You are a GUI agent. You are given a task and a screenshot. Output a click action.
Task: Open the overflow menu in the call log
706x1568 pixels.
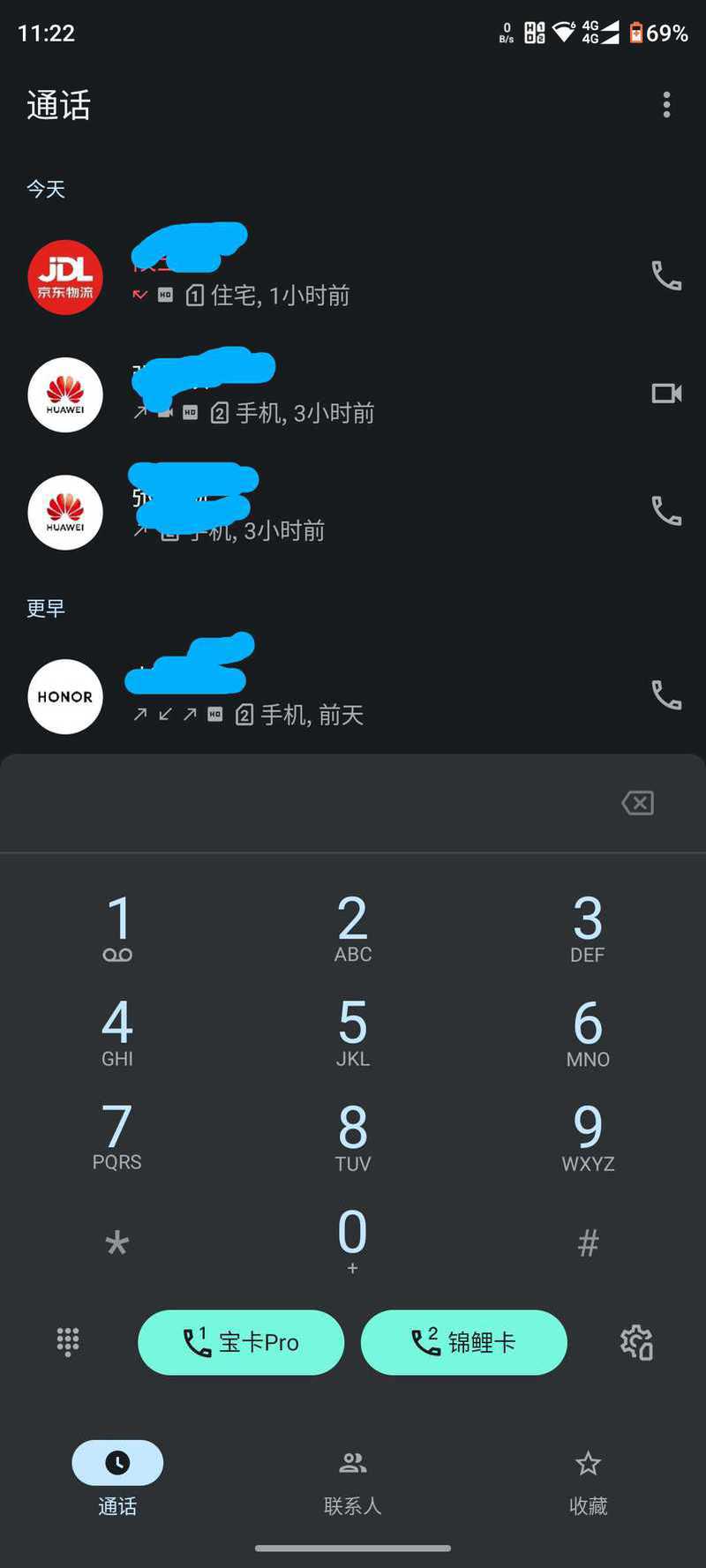coord(666,105)
